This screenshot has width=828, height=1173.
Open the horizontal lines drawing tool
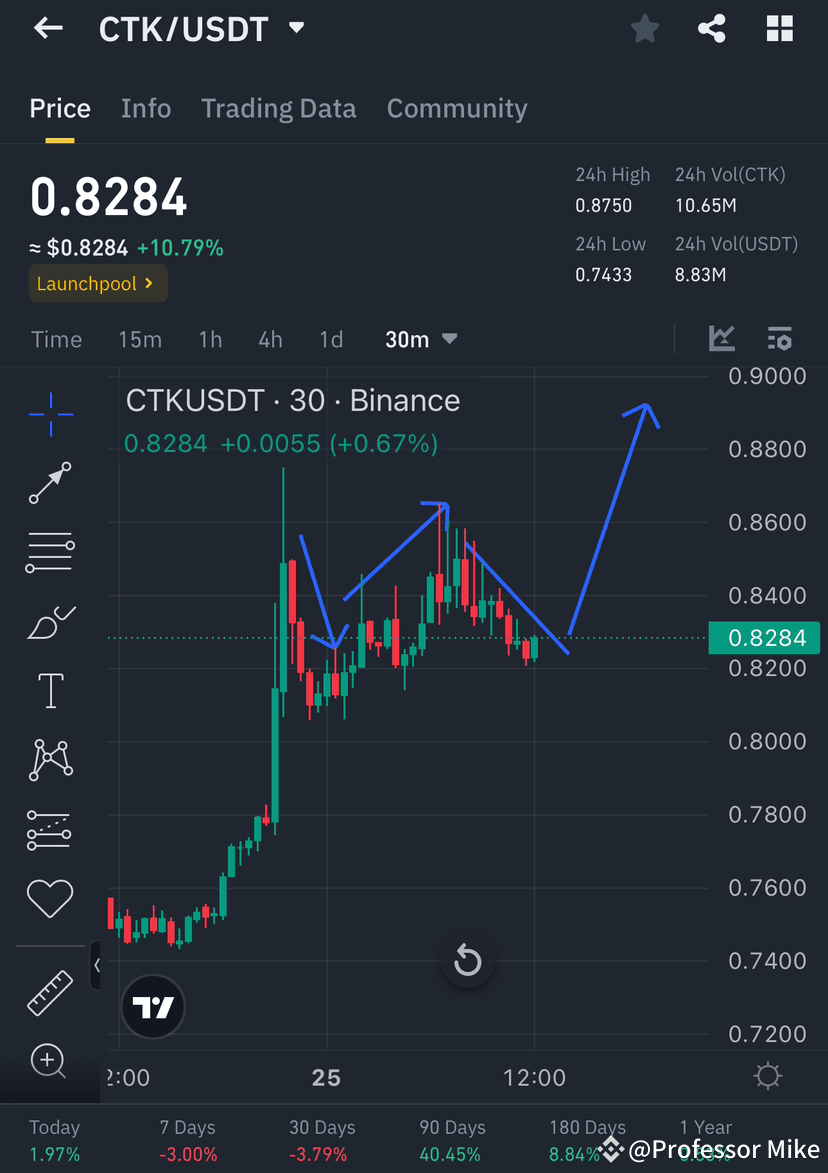pyautogui.click(x=50, y=552)
